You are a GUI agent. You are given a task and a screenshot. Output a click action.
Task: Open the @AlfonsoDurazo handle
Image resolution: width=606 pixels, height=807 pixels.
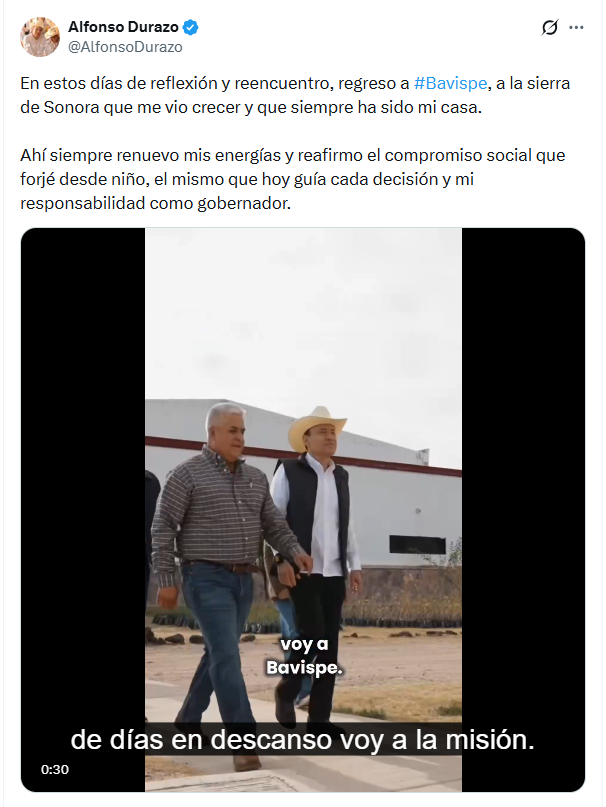[x=125, y=46]
